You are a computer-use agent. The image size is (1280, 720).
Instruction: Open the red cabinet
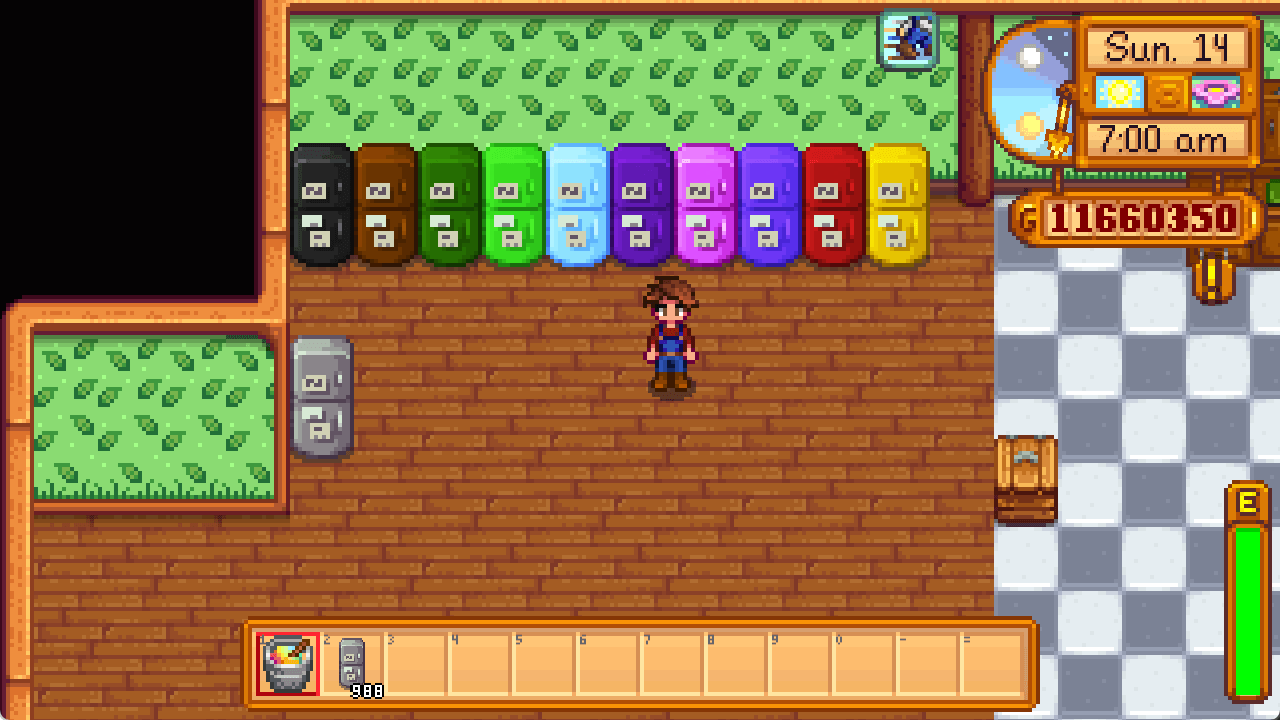pyautogui.click(x=834, y=205)
